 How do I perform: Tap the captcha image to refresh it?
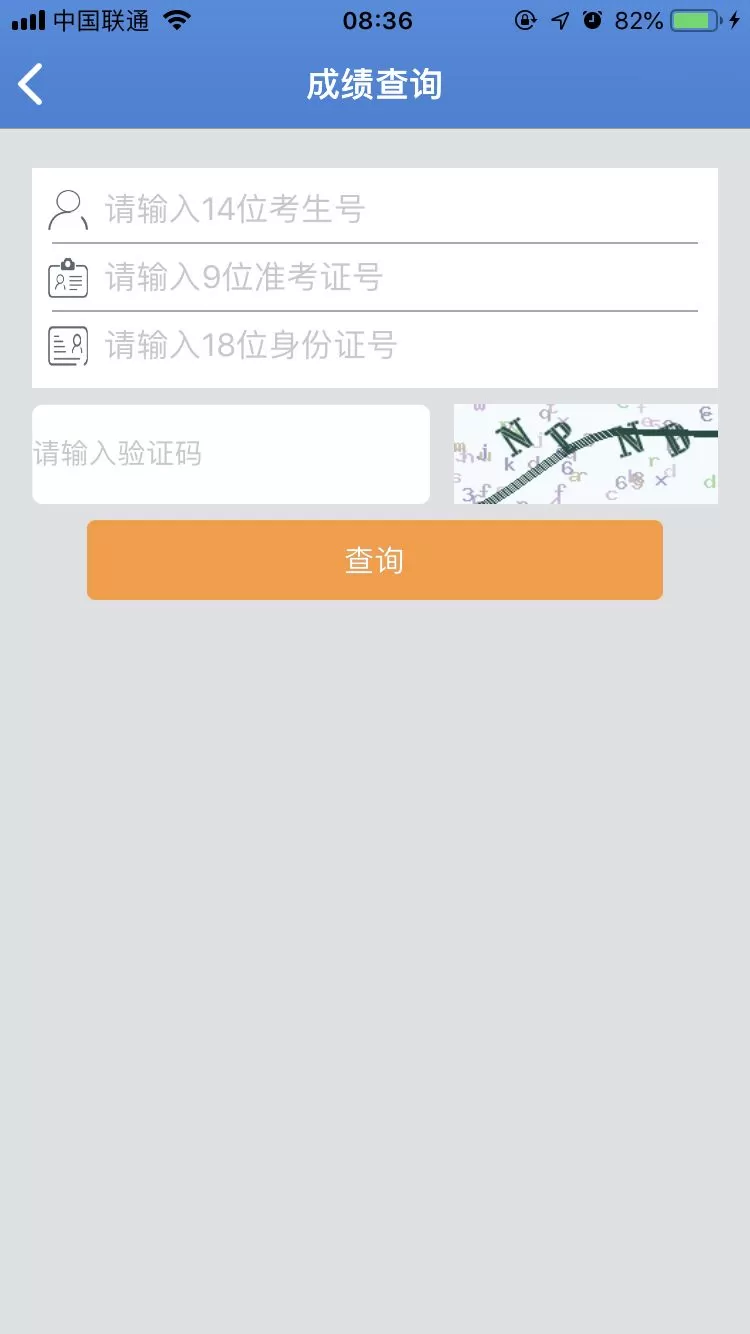[584, 454]
